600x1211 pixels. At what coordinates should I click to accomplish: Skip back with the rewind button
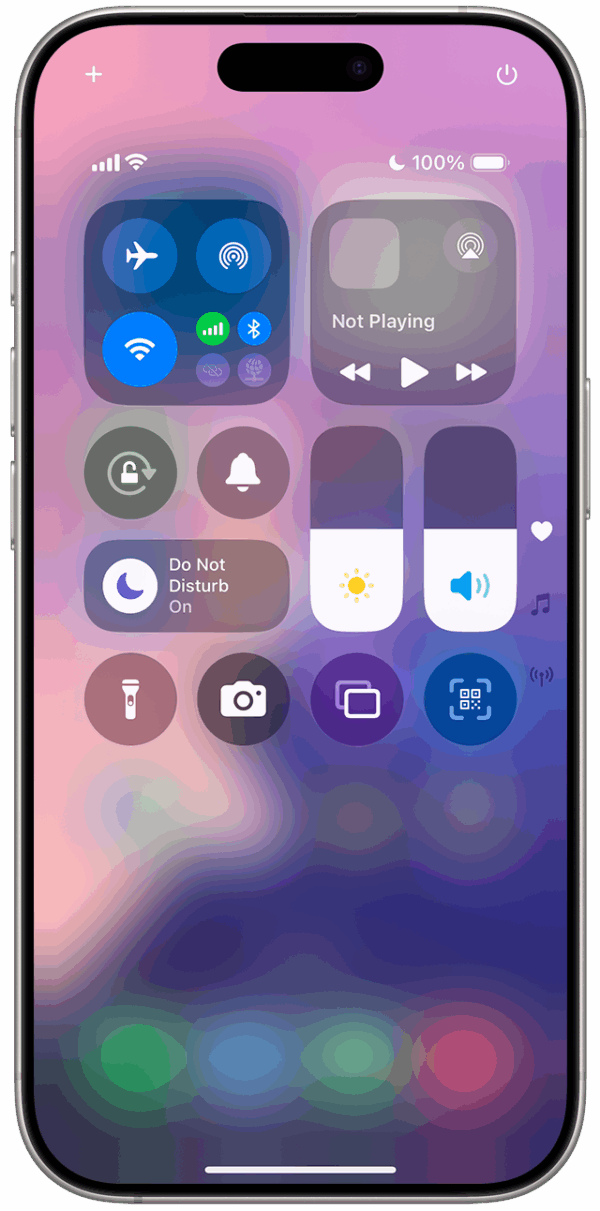[355, 373]
